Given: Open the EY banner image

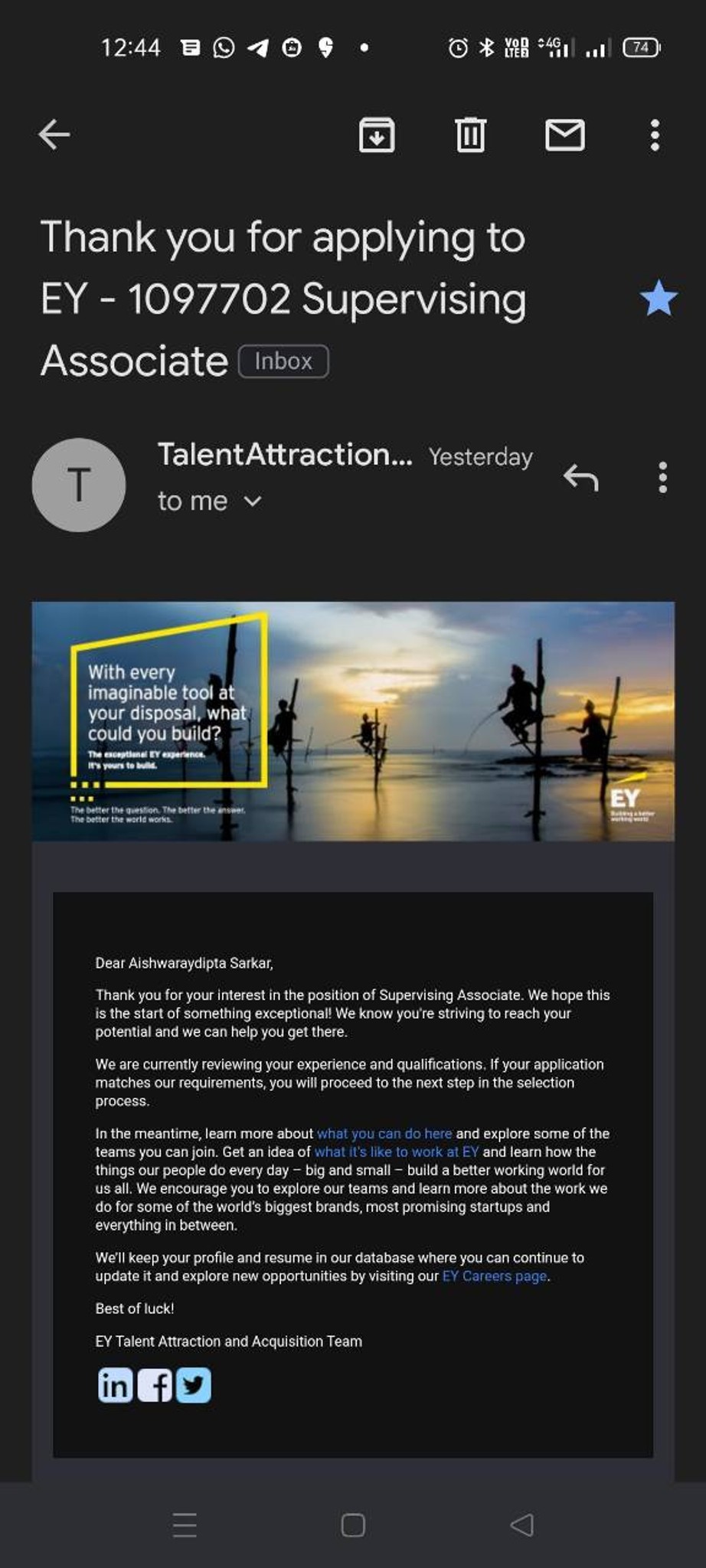Looking at the screenshot, I should click(353, 721).
